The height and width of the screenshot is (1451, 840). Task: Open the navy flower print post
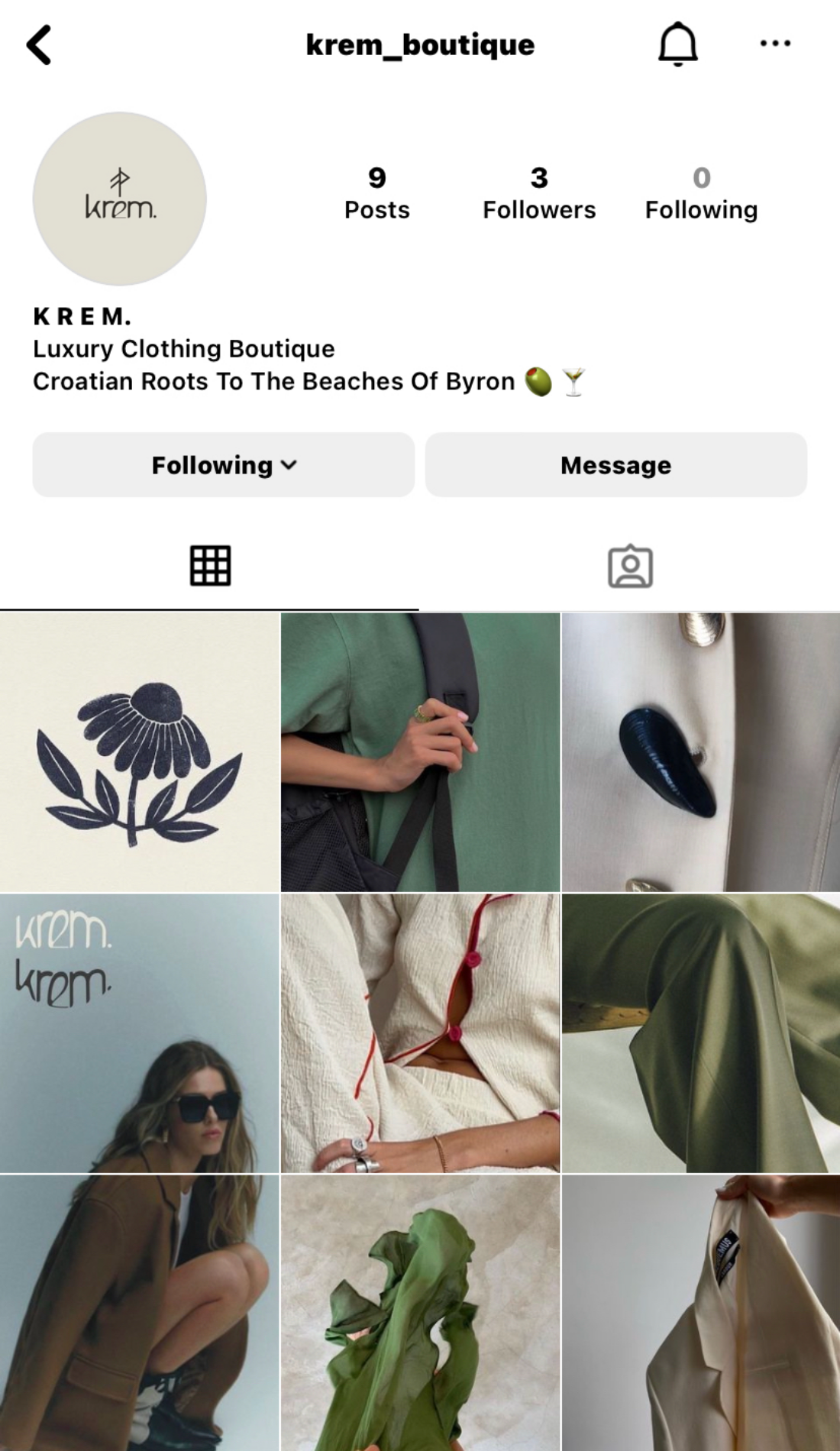click(140, 752)
